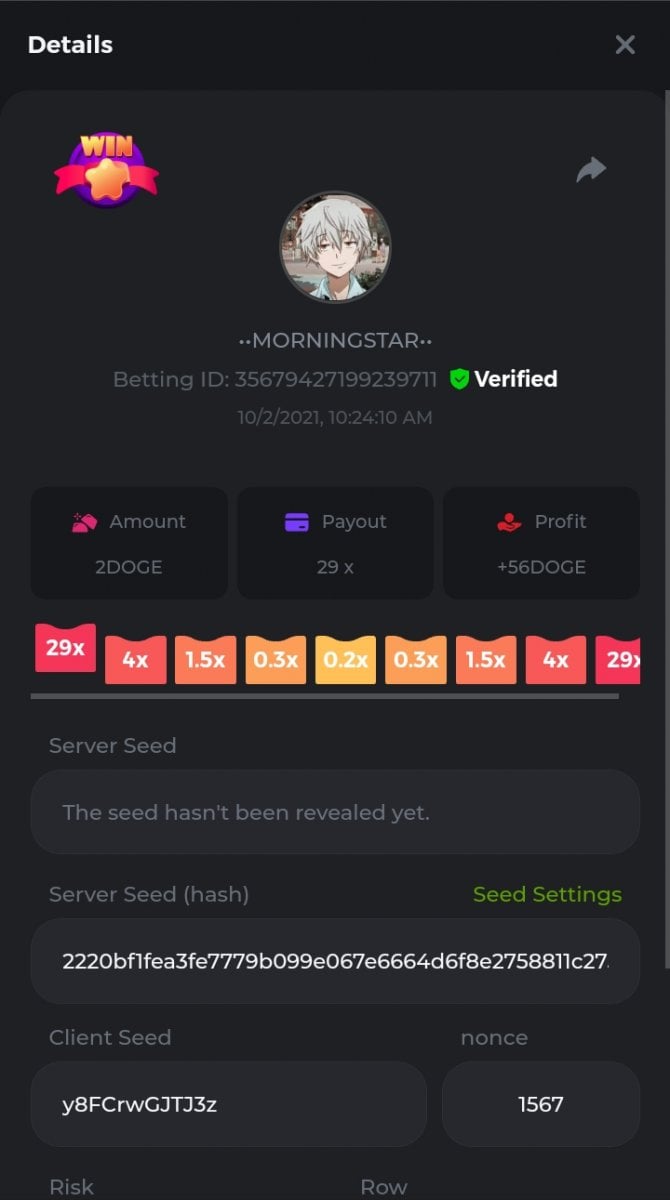Viewport: 670px width, 1200px height.
Task: Open MORNINGSTAR's profile avatar
Action: [335, 248]
